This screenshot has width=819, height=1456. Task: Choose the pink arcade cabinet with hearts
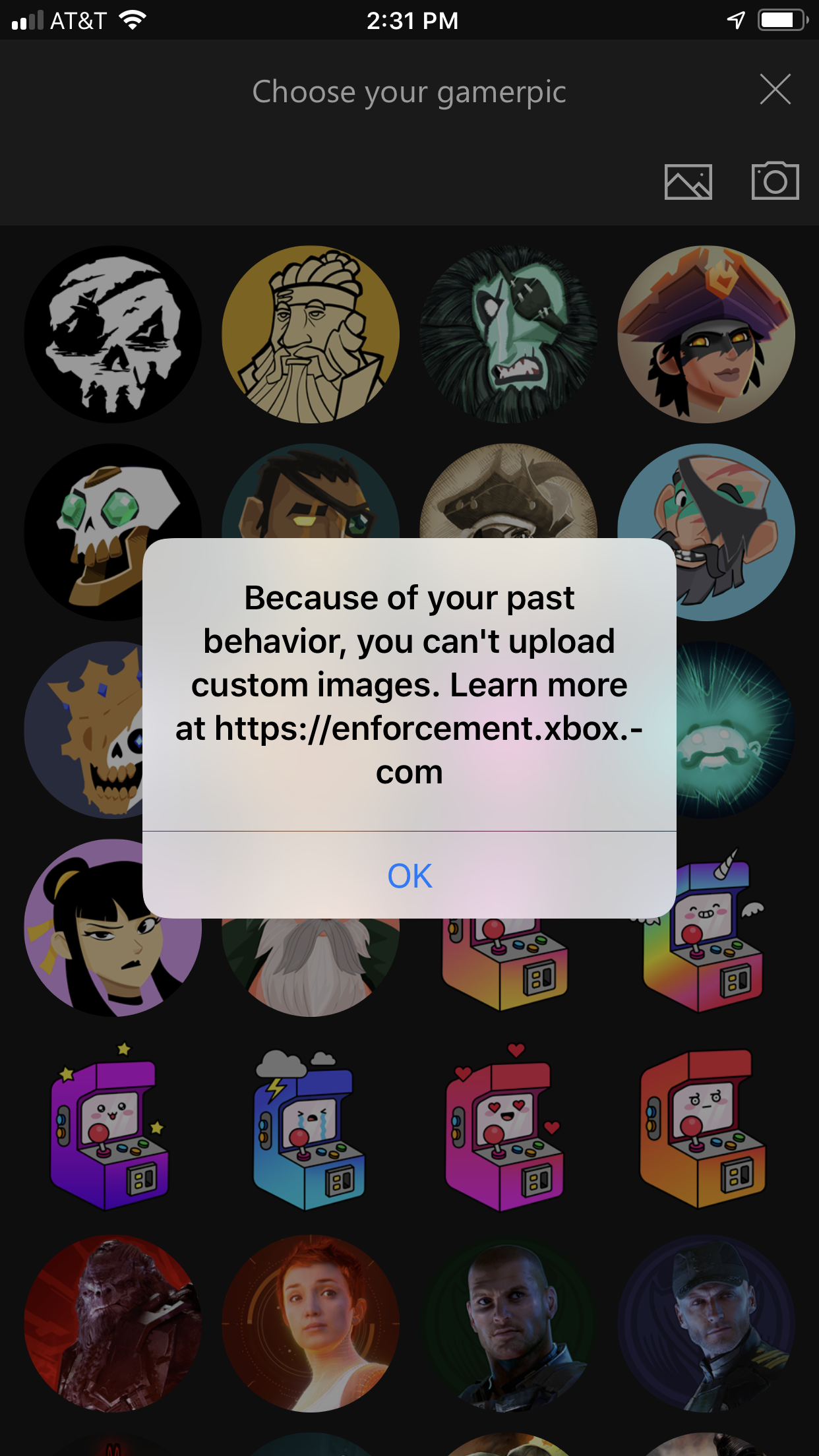(x=505, y=1128)
